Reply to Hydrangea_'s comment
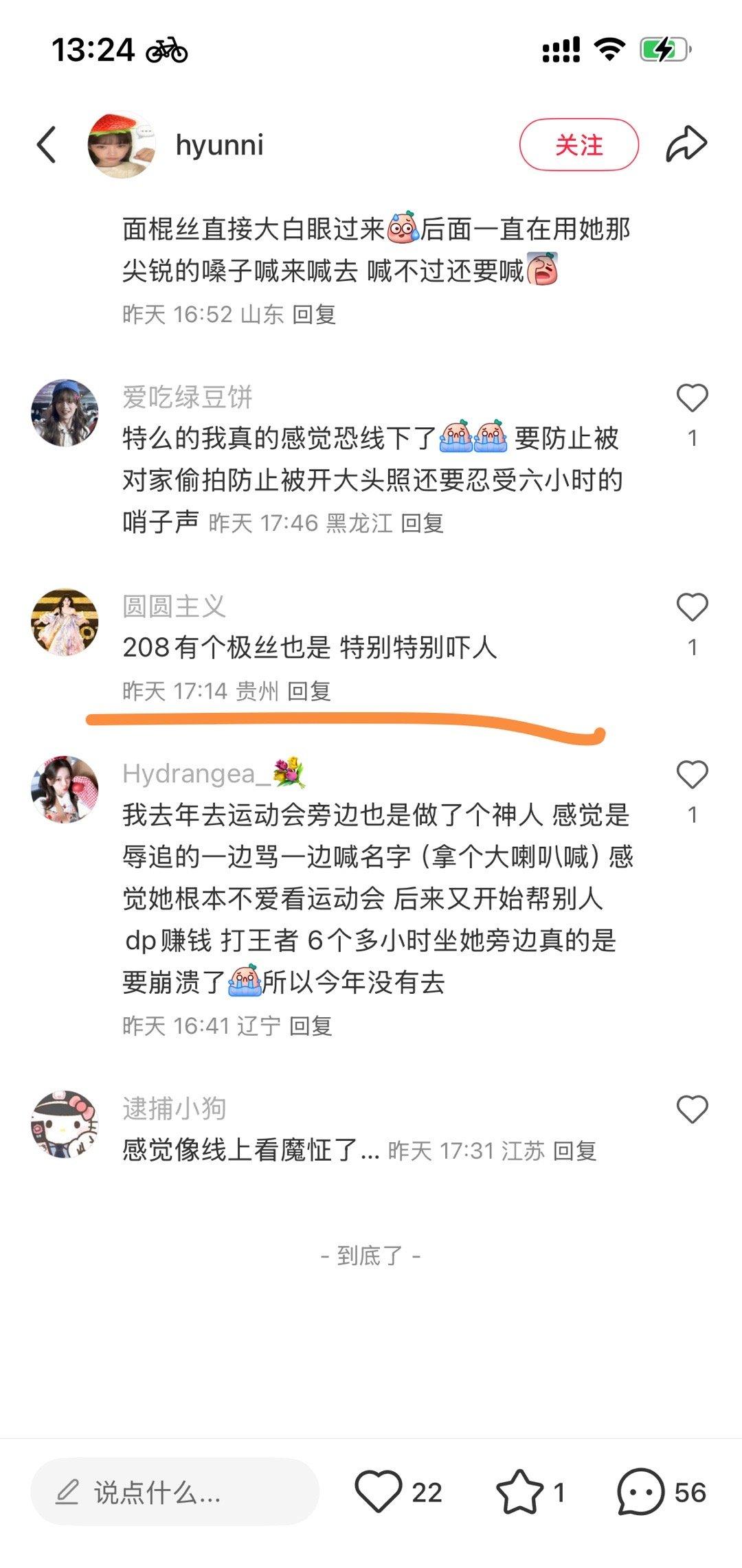 tap(311, 1026)
